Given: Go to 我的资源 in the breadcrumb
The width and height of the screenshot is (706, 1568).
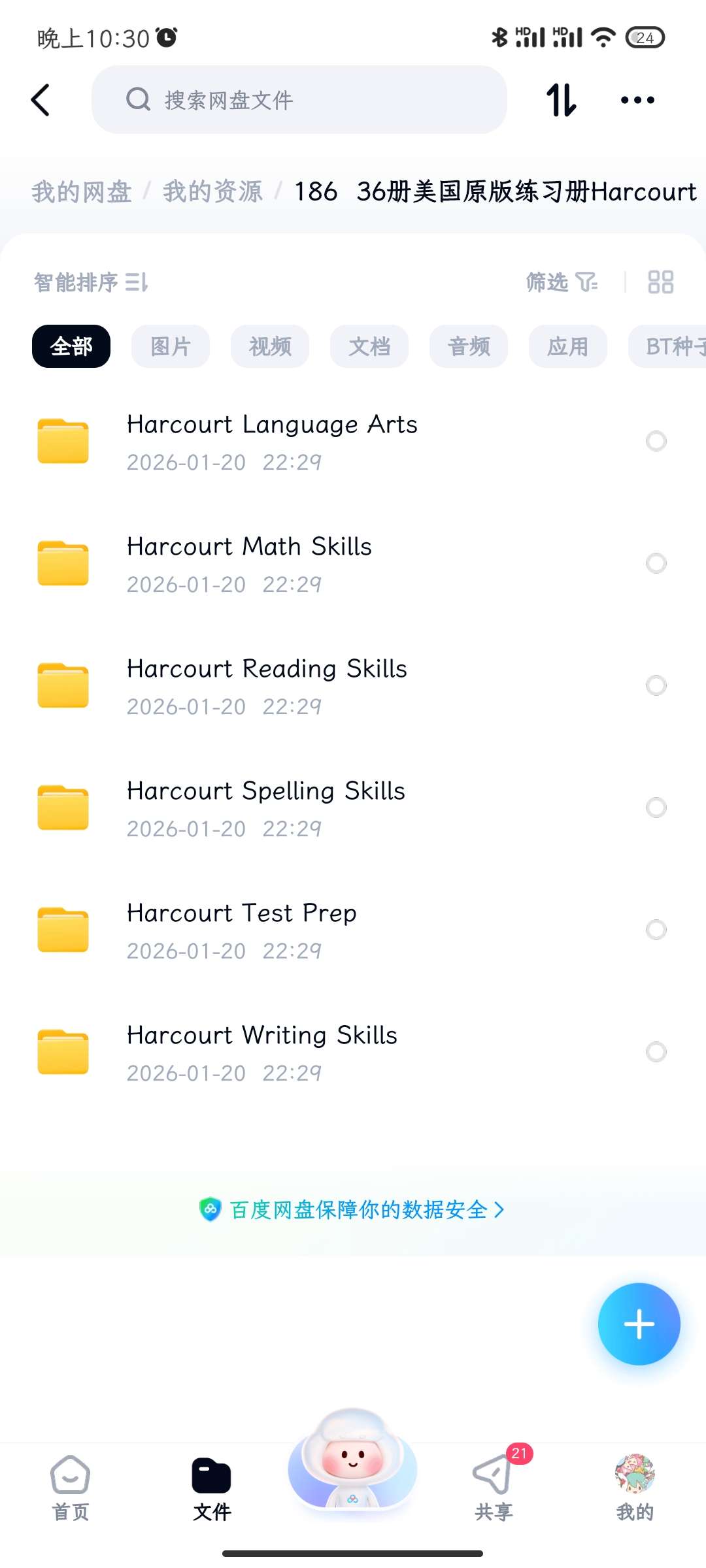Looking at the screenshot, I should point(212,191).
